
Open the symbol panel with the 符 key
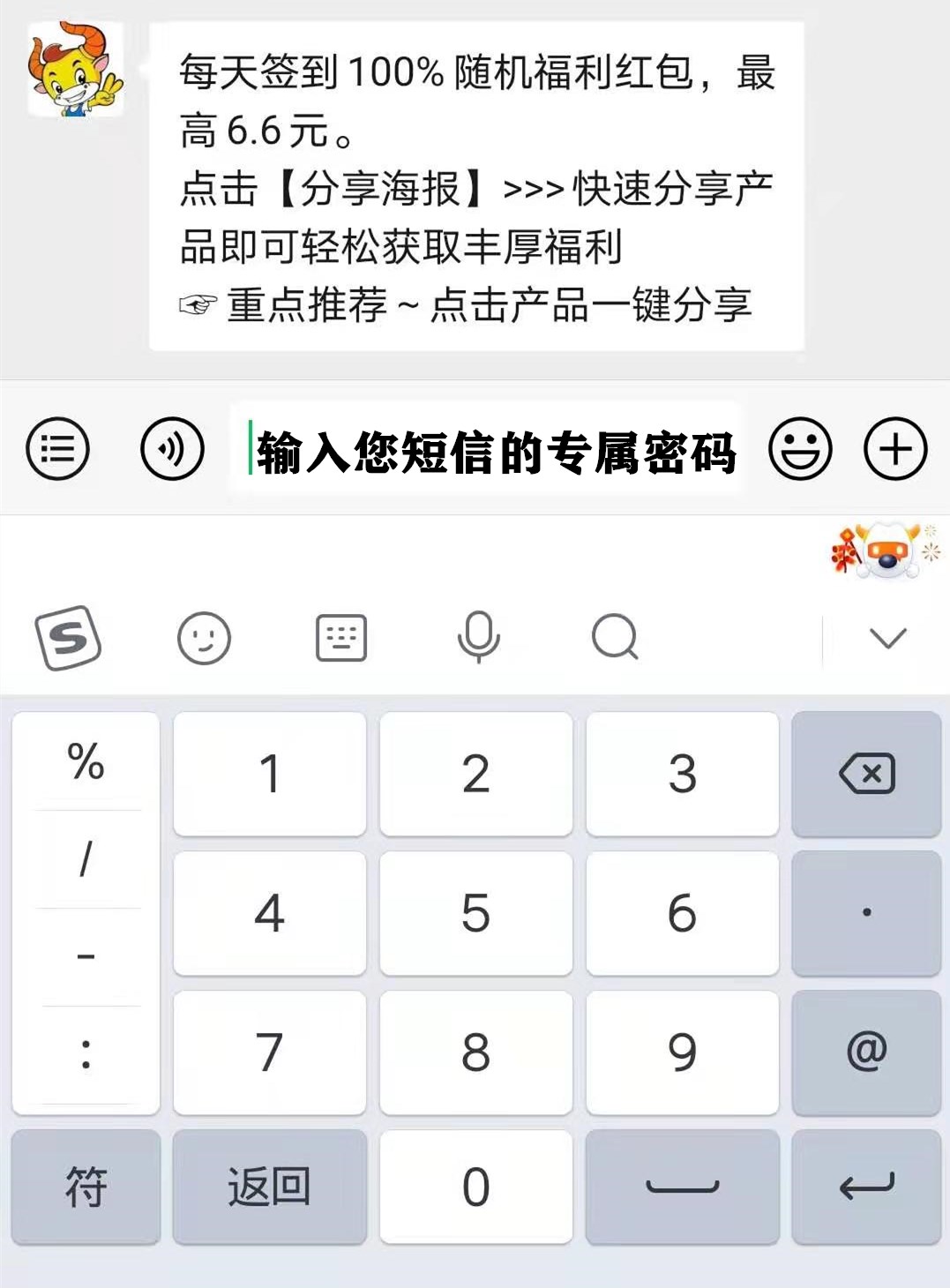click(x=85, y=1187)
